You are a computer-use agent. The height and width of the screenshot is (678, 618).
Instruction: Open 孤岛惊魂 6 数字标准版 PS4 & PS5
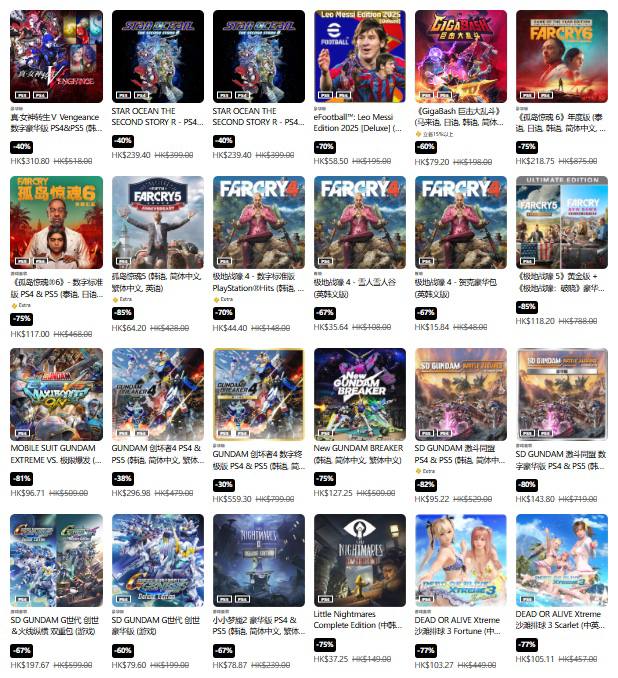pos(56,222)
